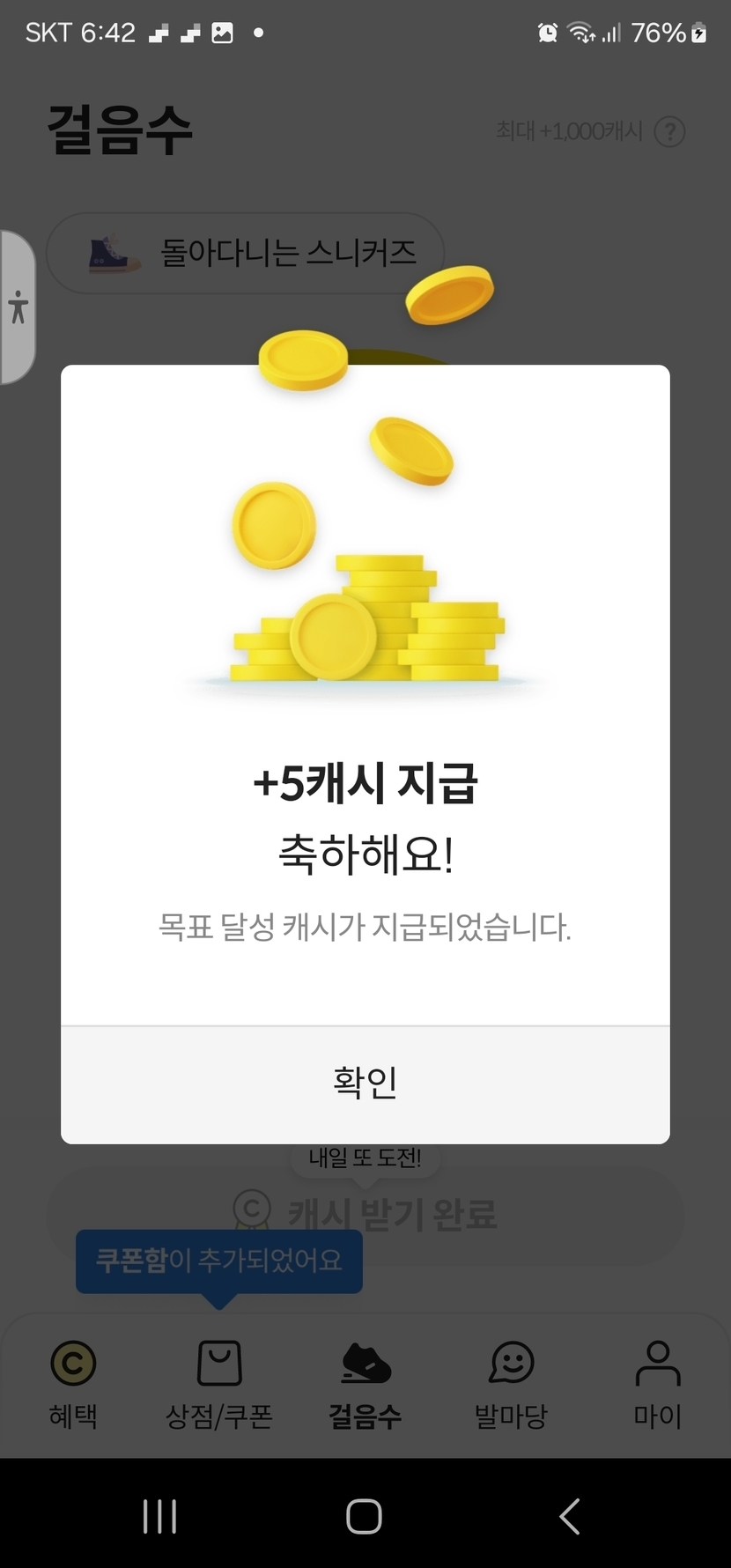Open the 혜택 benefits tab
Viewport: 731px width, 1568px height.
tap(73, 1383)
